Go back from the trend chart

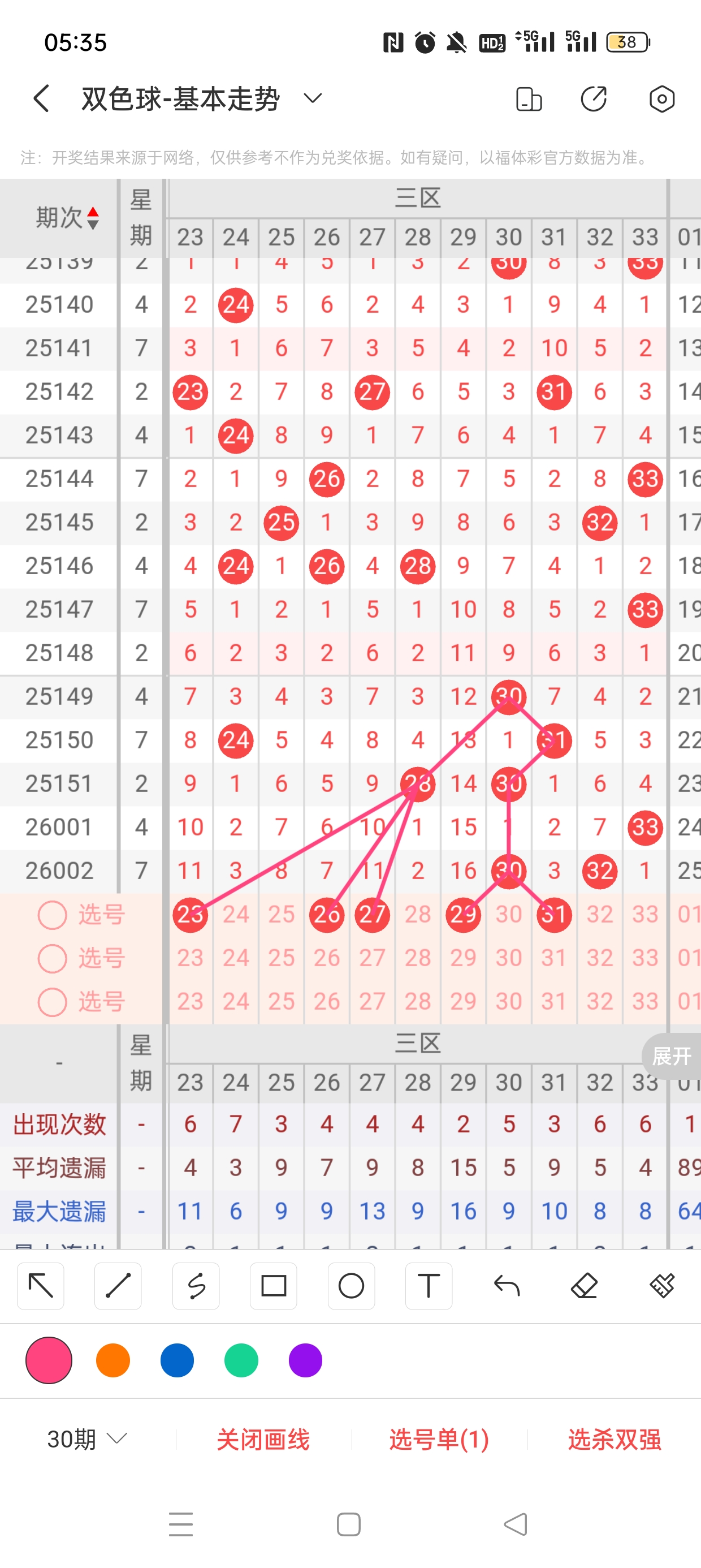[x=41, y=98]
